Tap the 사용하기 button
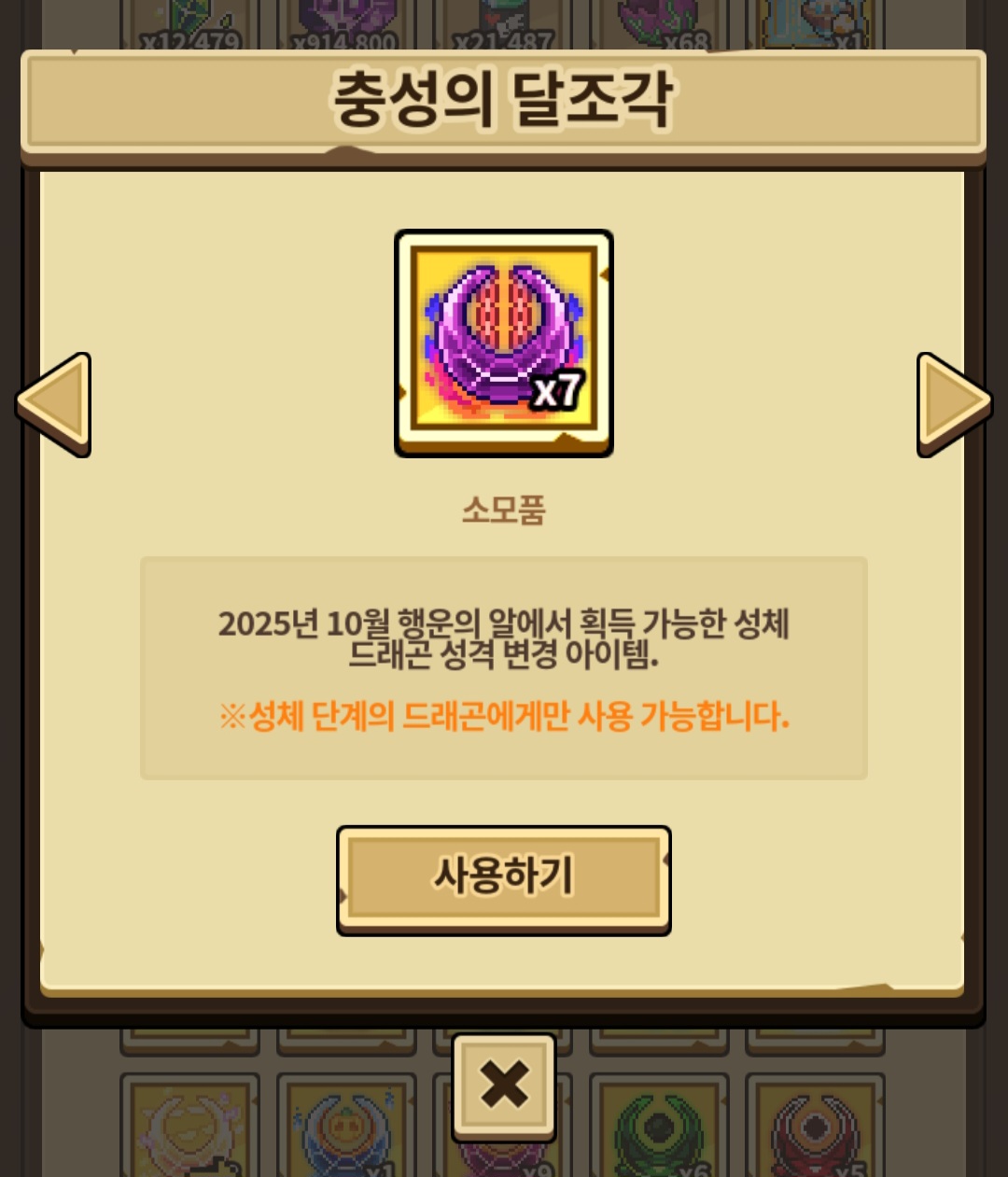This screenshot has width=1008, height=1177. 503,877
